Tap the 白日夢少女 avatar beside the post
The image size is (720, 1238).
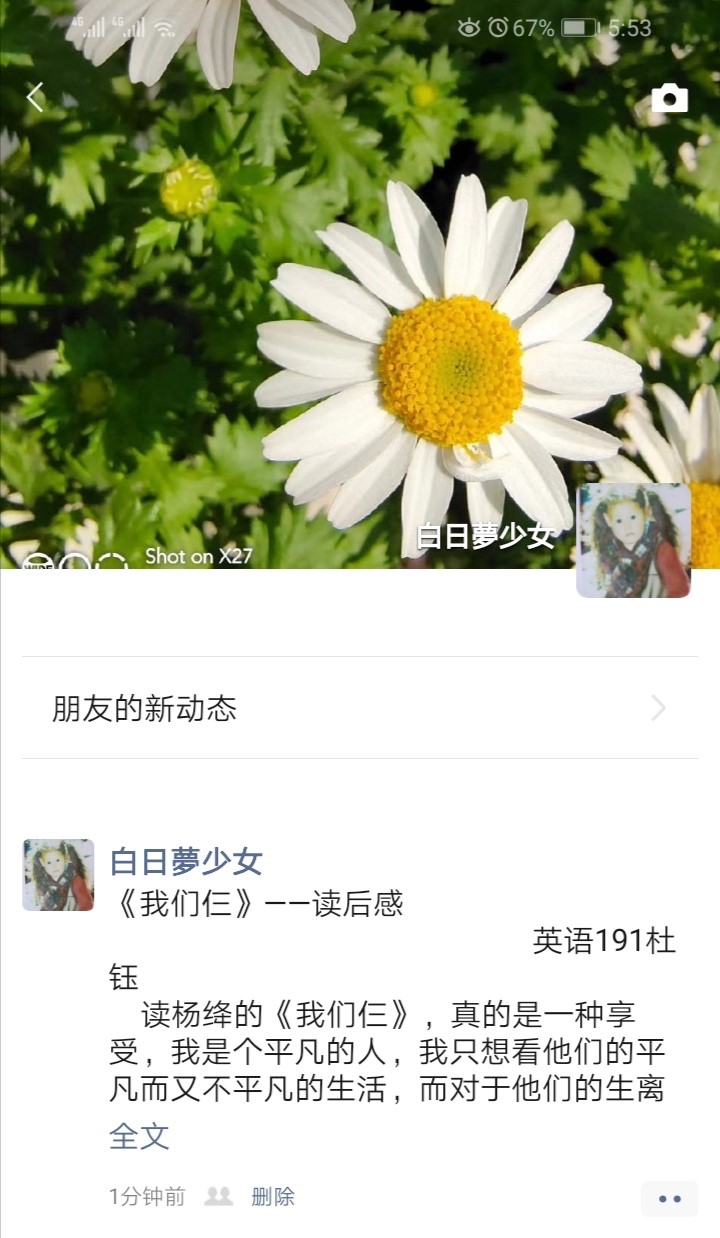click(x=58, y=875)
